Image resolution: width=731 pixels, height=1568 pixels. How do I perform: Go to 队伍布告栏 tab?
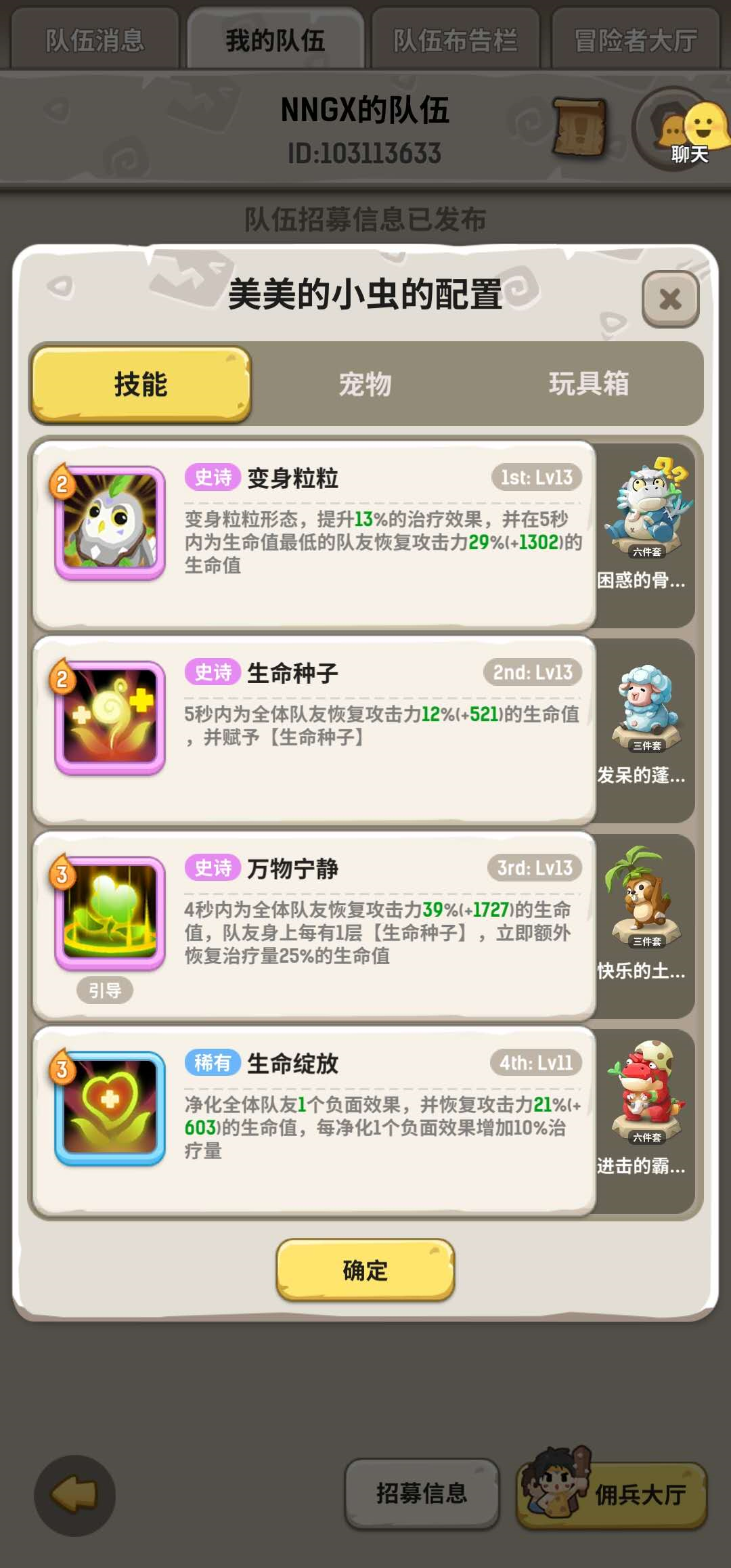pos(455,40)
